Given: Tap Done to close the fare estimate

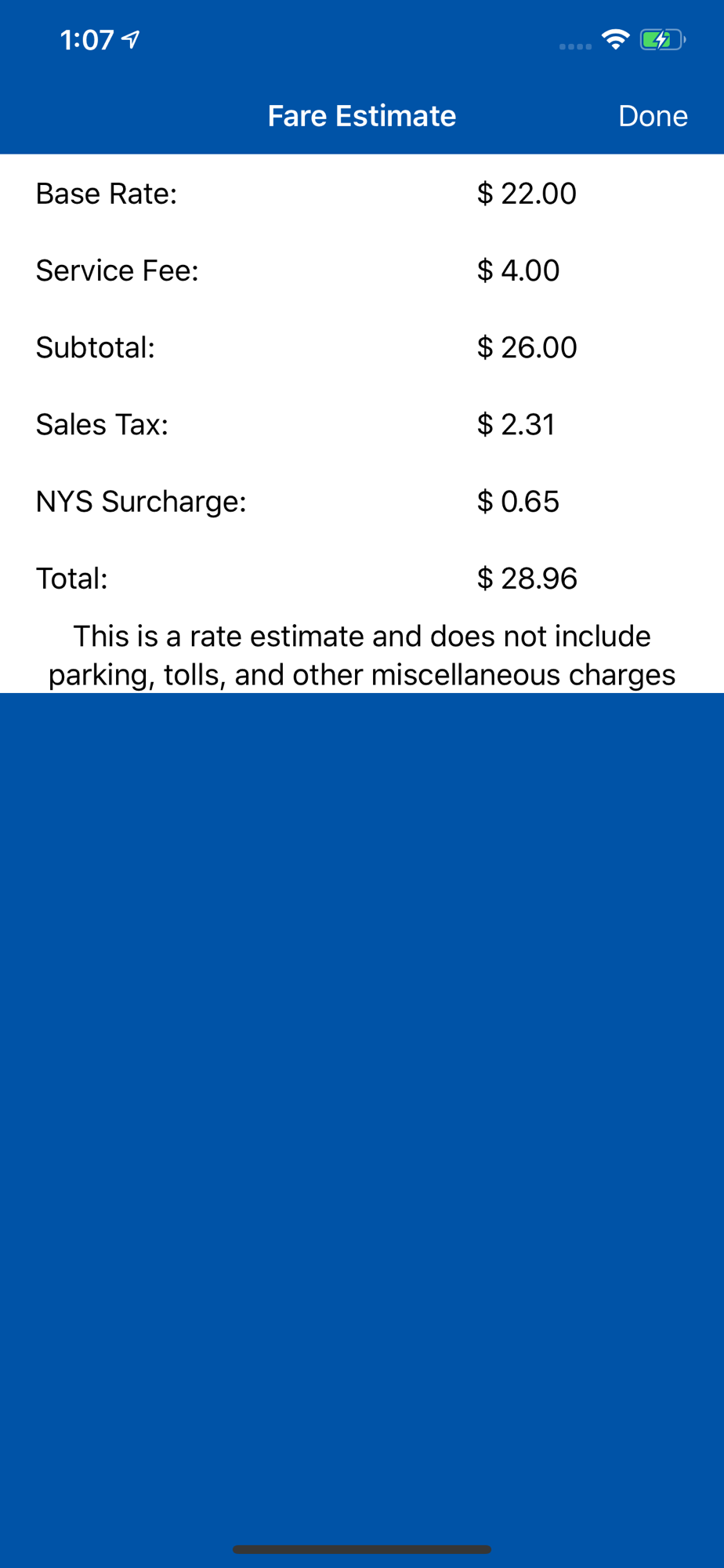Looking at the screenshot, I should tap(653, 116).
